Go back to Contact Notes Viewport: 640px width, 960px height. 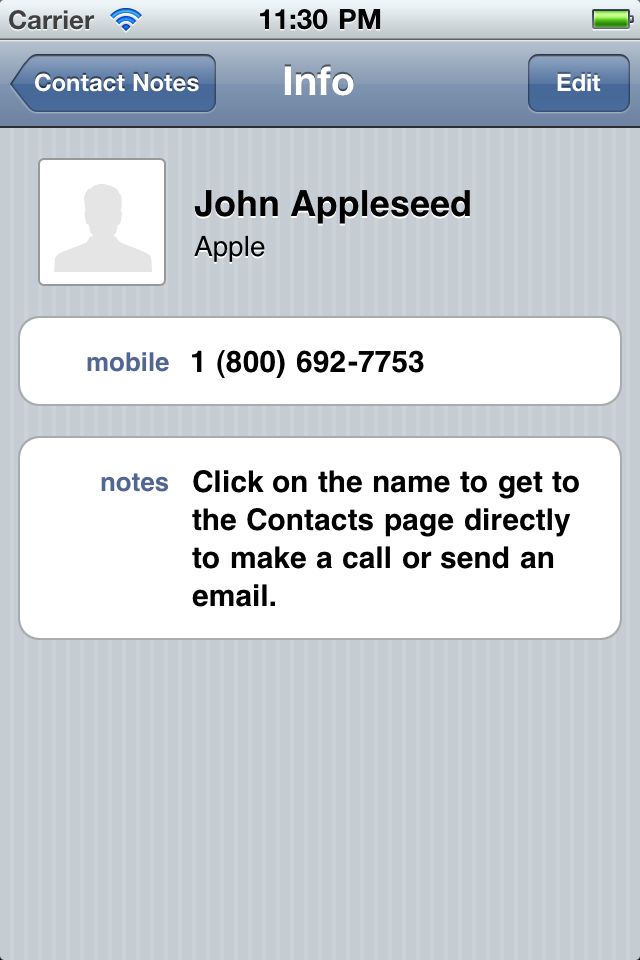tap(114, 83)
